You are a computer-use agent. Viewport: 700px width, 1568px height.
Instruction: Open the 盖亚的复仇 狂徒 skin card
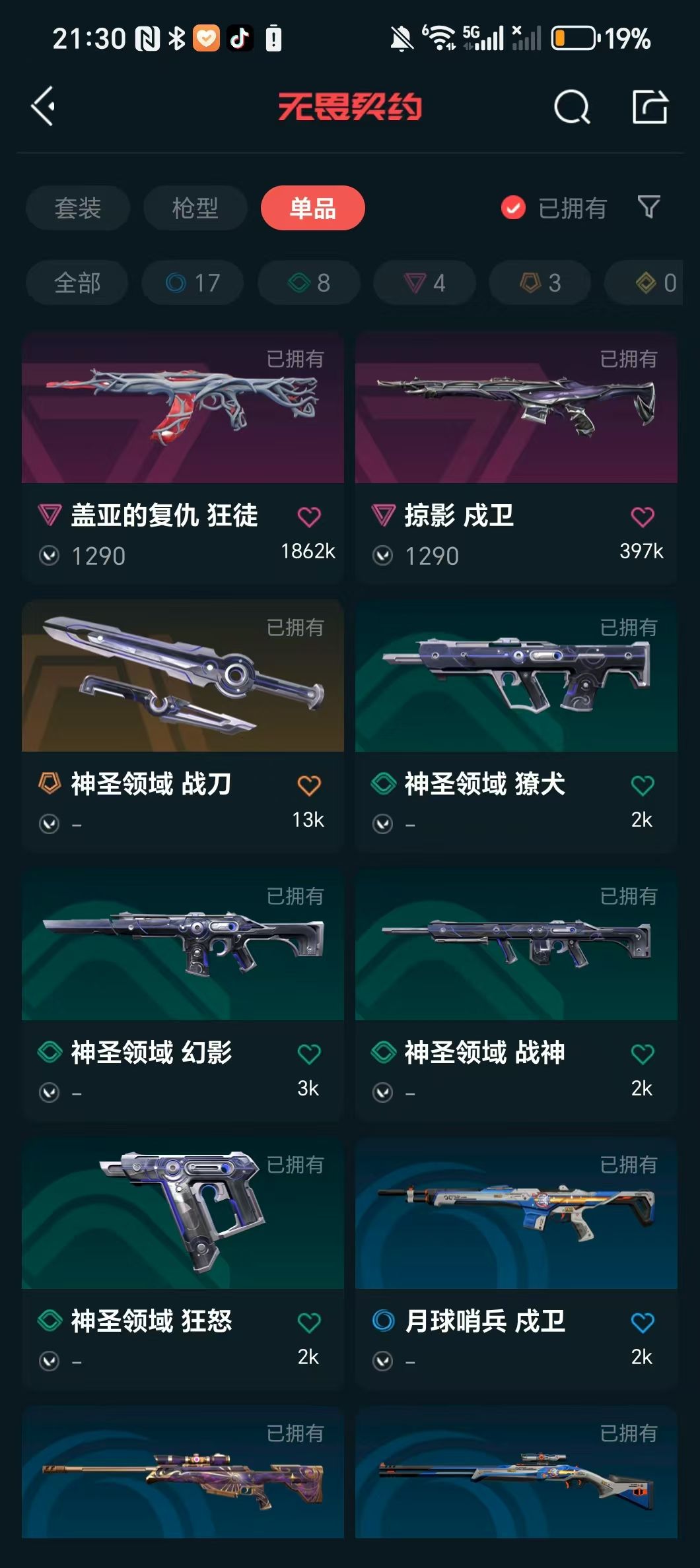pyautogui.click(x=183, y=457)
